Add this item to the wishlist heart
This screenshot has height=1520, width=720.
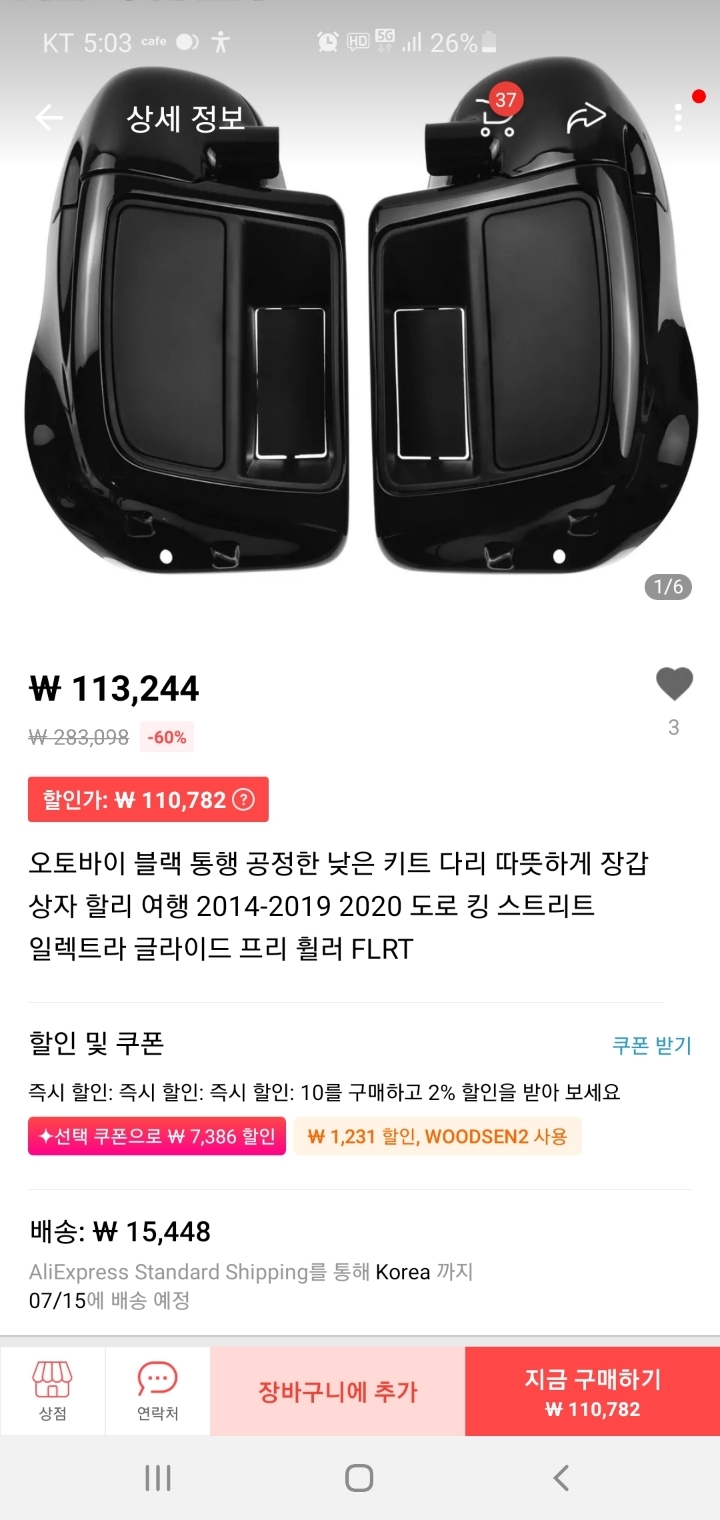pos(674,685)
